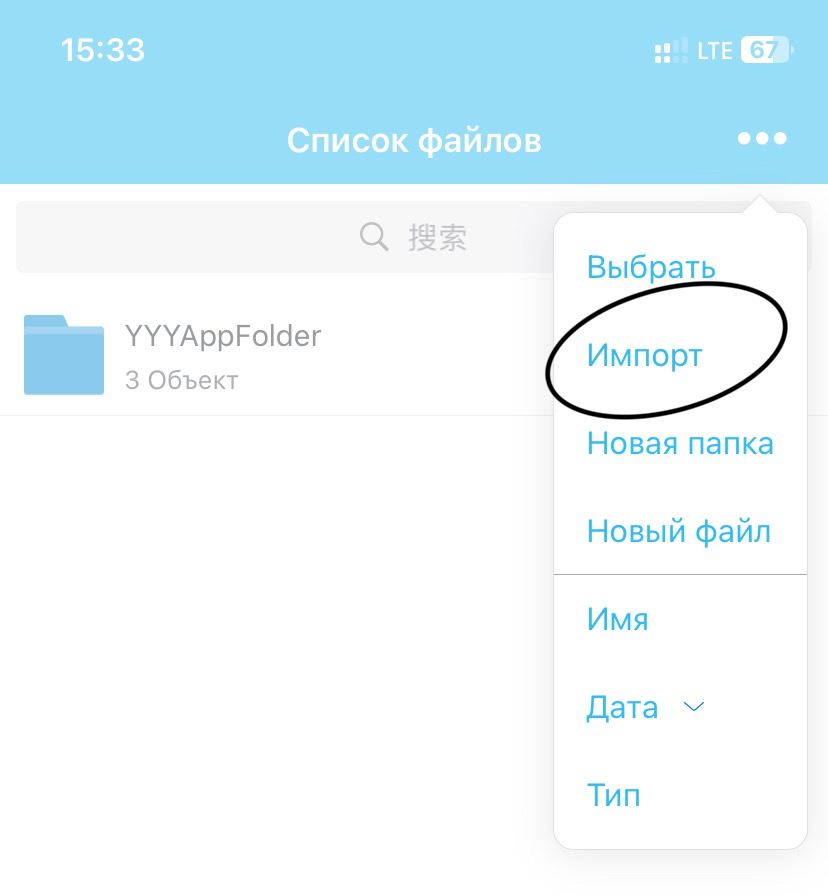Sort files by Тип
The width and height of the screenshot is (828, 896).
[x=613, y=796]
